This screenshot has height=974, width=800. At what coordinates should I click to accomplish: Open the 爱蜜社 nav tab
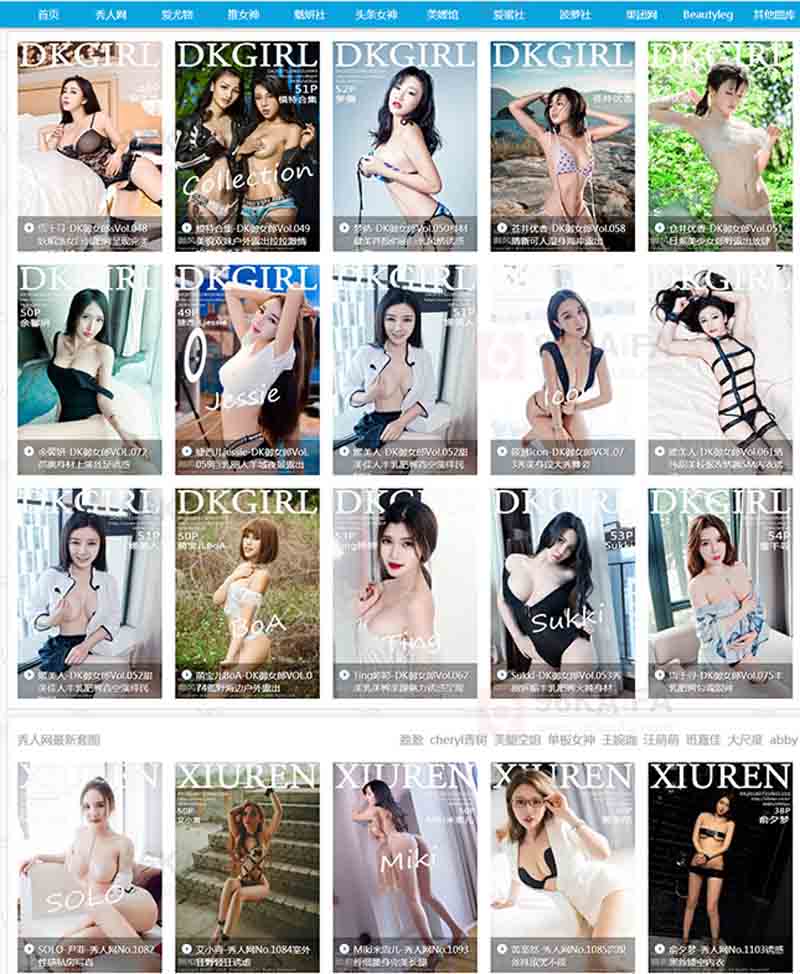pos(507,15)
